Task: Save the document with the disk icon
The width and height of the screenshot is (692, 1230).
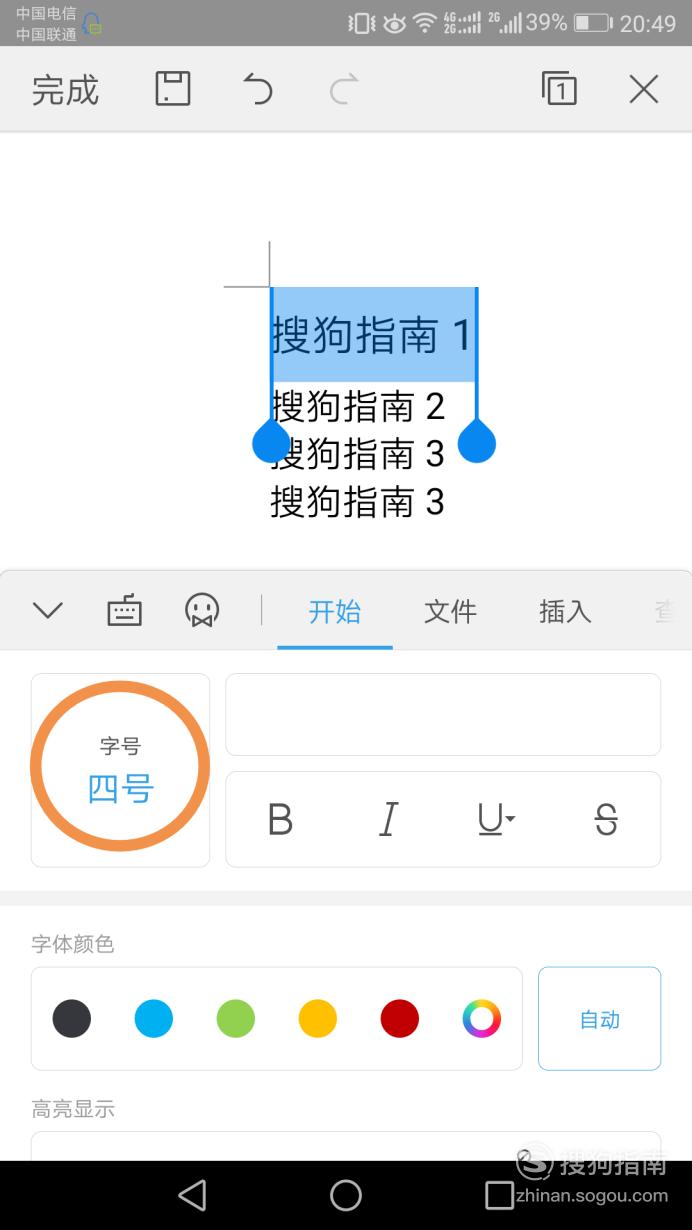Action: click(x=173, y=89)
